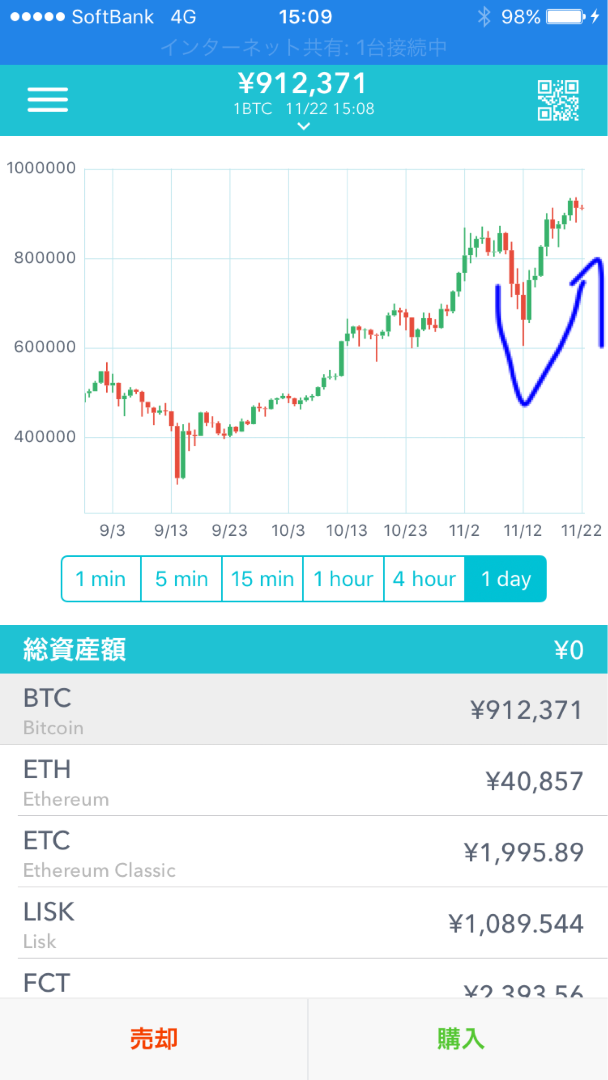Expand the price header chevron
Viewport: 608px width, 1080px height.
304,125
